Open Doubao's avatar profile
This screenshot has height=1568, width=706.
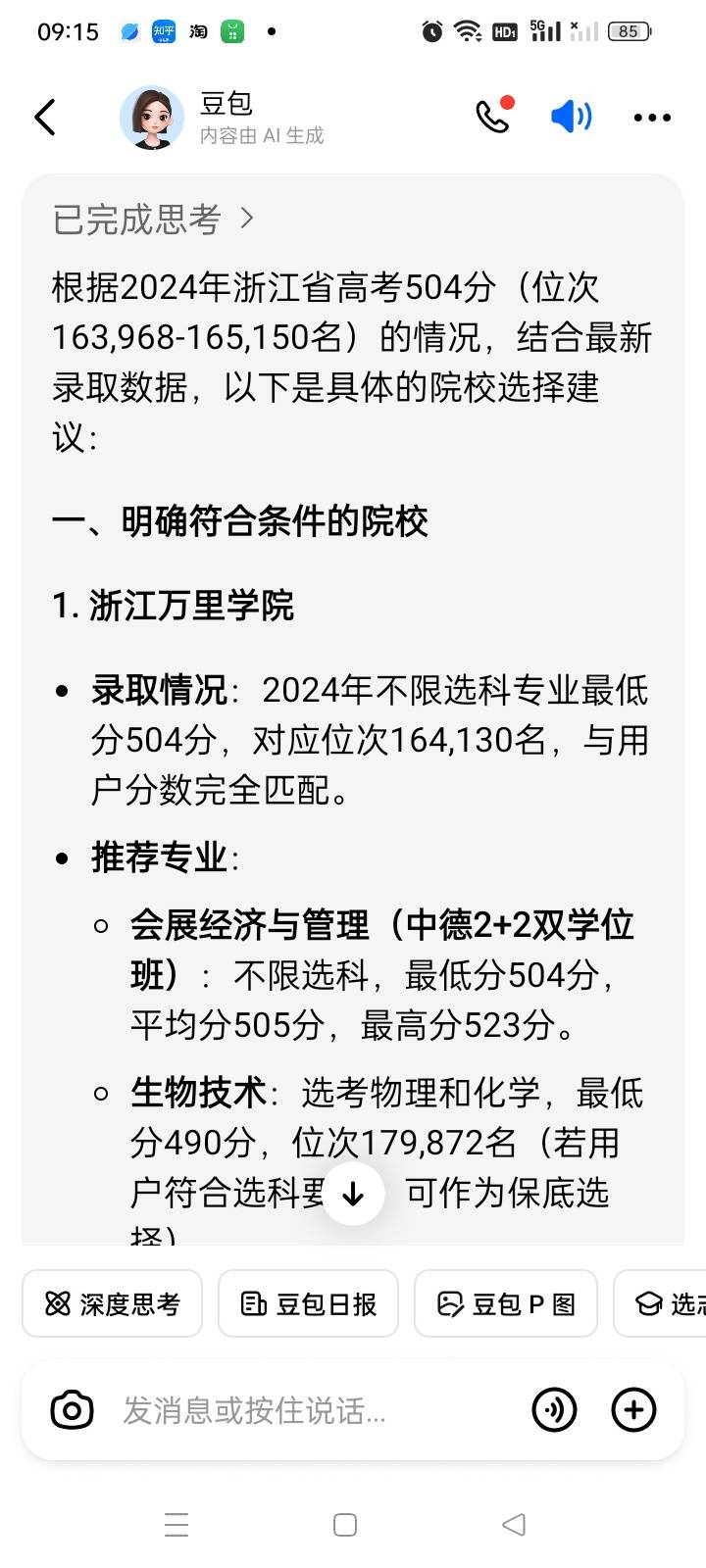coord(152,118)
